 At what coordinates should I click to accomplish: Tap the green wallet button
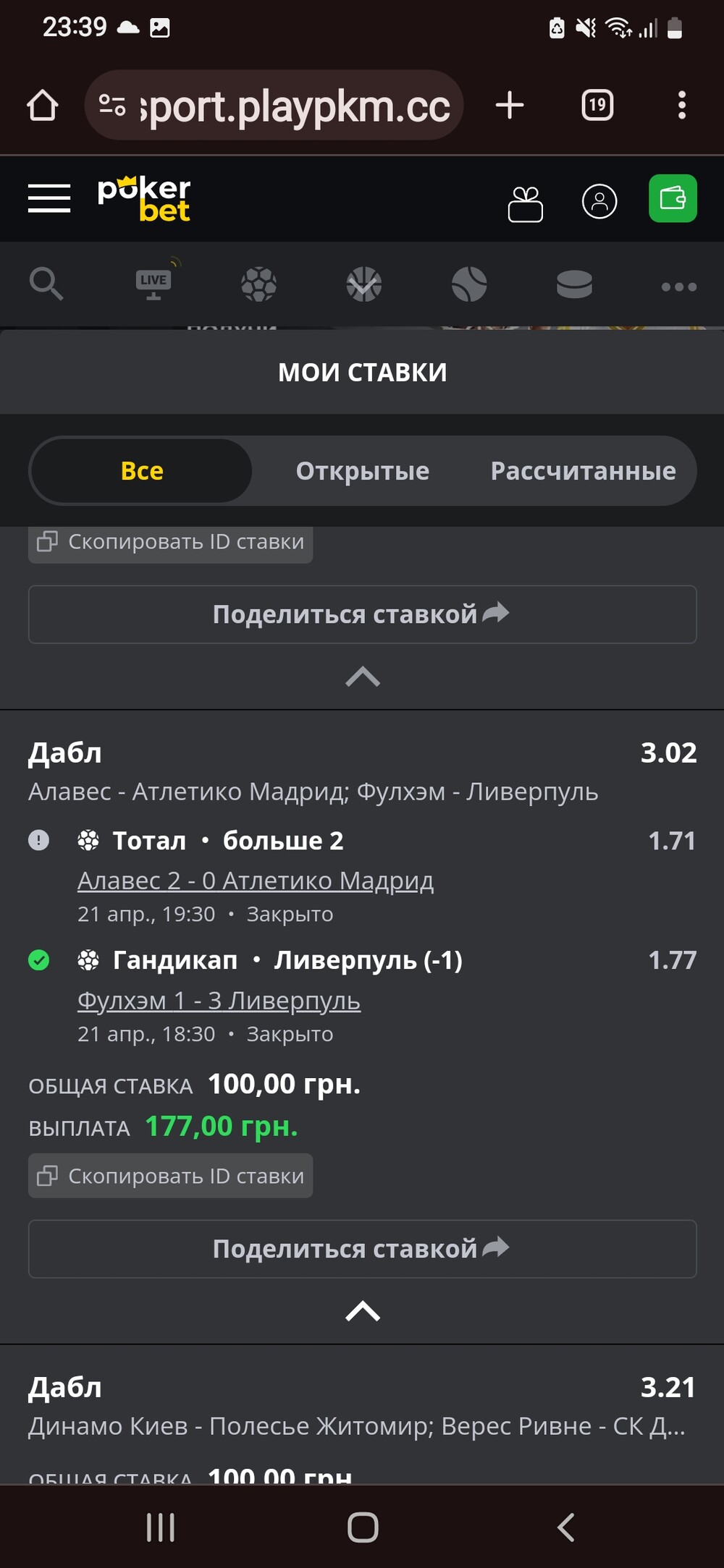(x=673, y=198)
